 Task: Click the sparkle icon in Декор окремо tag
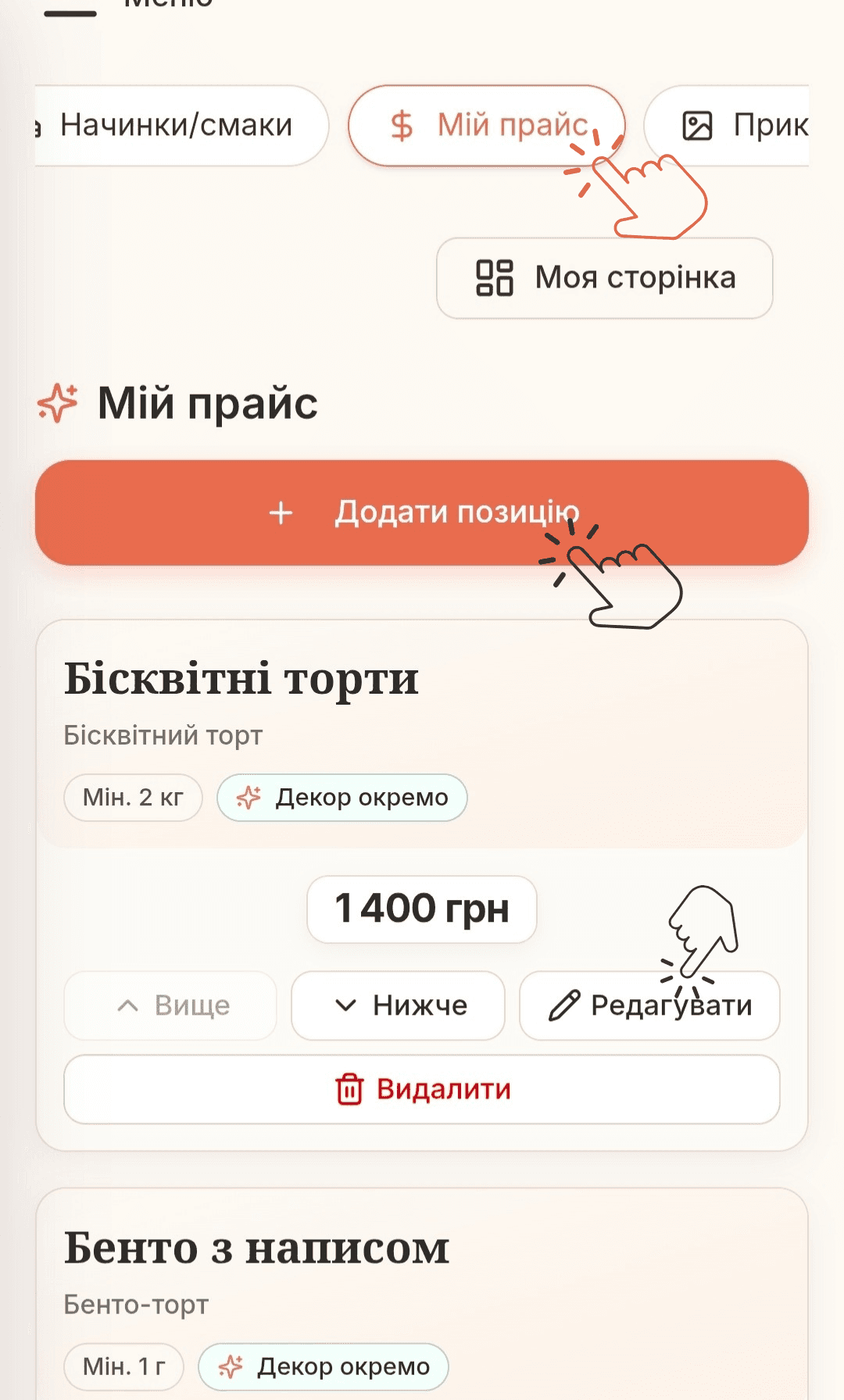(x=249, y=797)
